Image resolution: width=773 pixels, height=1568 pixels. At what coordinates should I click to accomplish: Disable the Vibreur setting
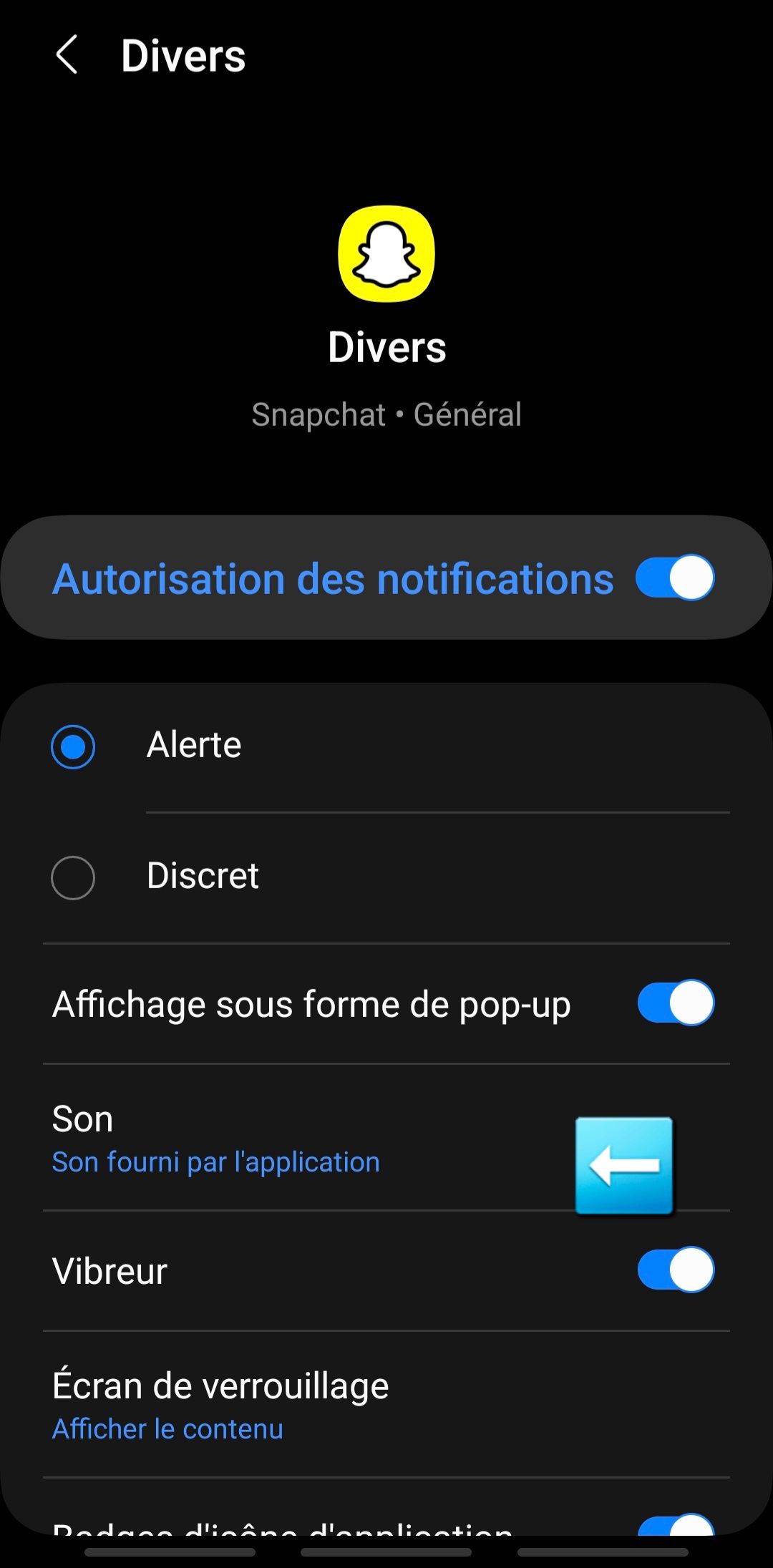click(x=674, y=1270)
